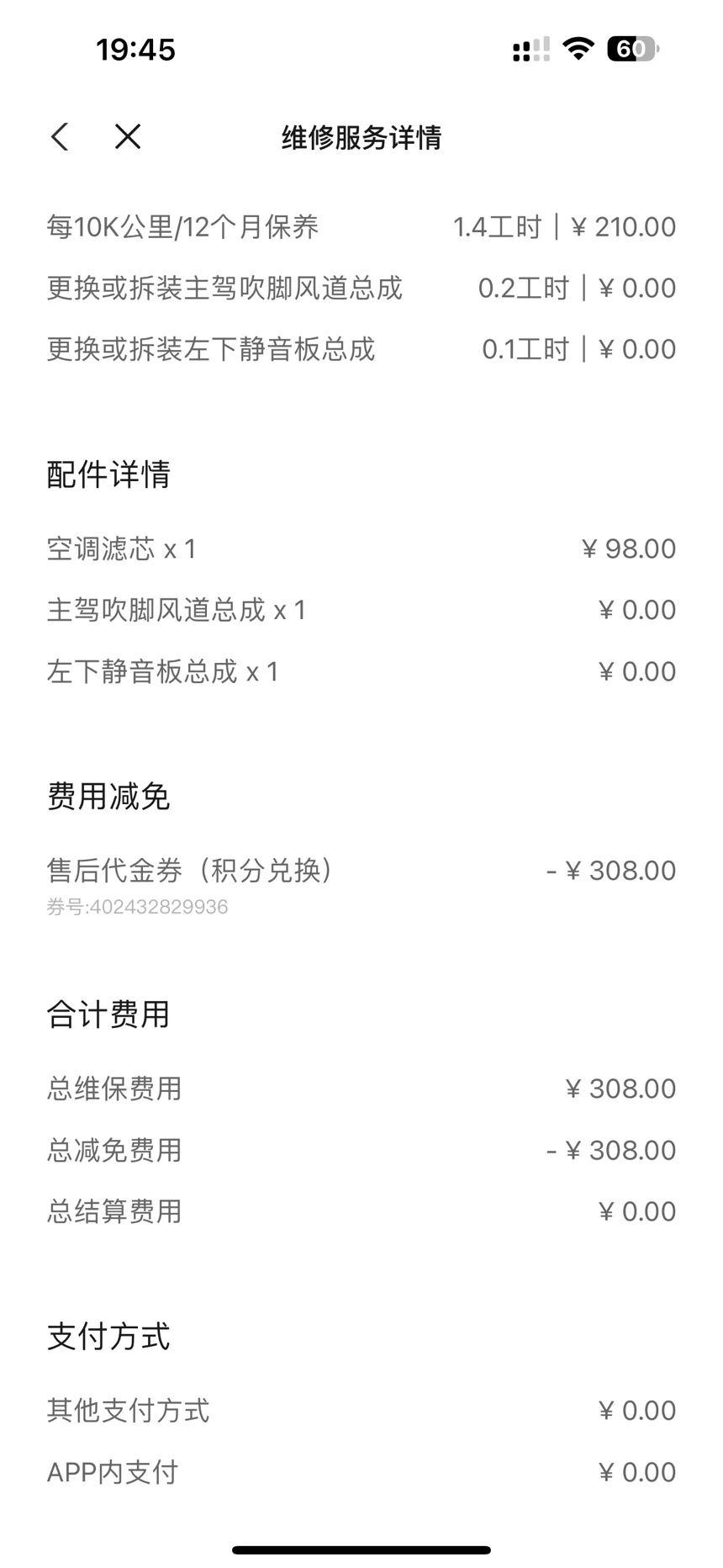Go back using the top-left arrow
Screen dimensions: 723x1568
(x=60, y=136)
